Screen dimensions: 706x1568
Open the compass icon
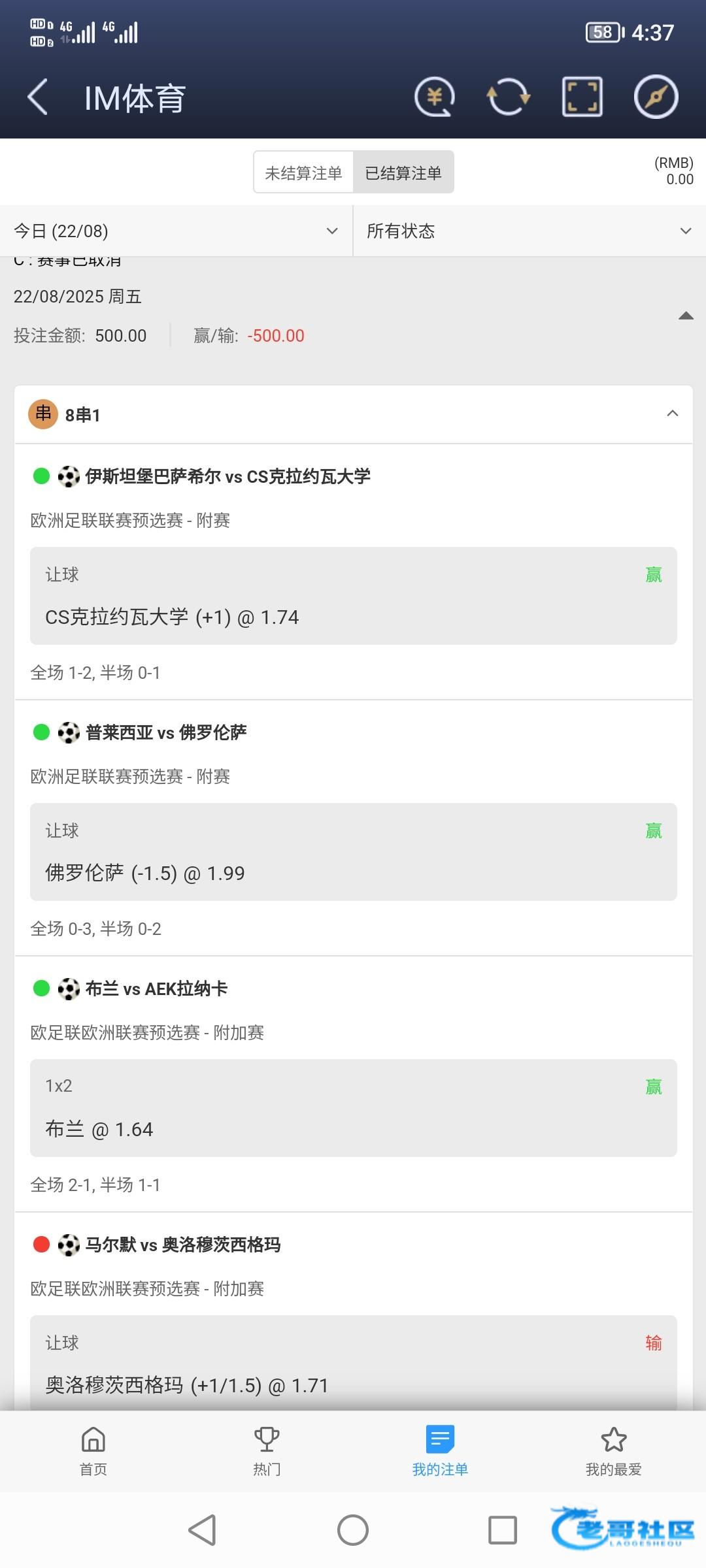click(656, 97)
